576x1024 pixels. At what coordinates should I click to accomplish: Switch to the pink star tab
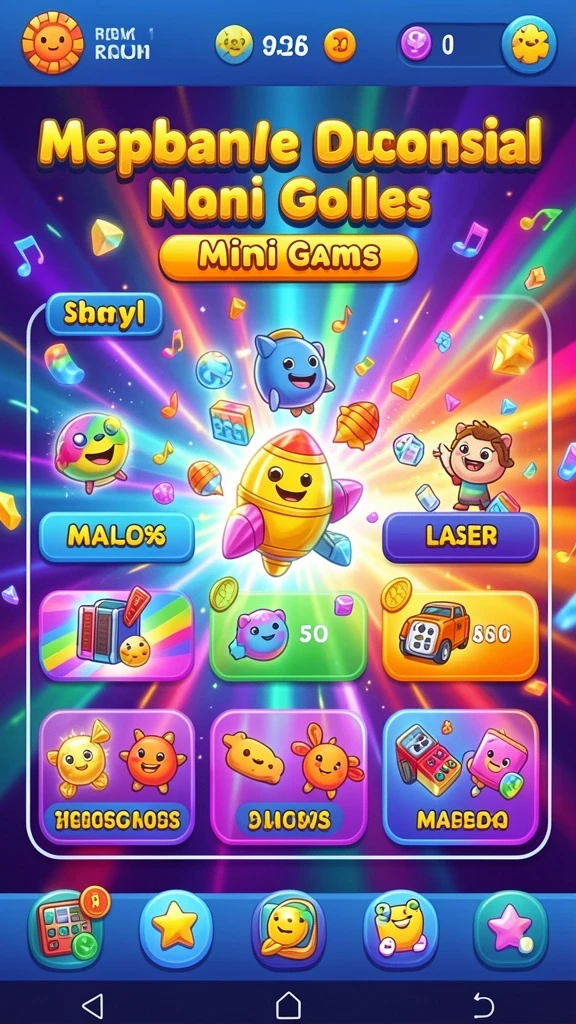[511, 929]
